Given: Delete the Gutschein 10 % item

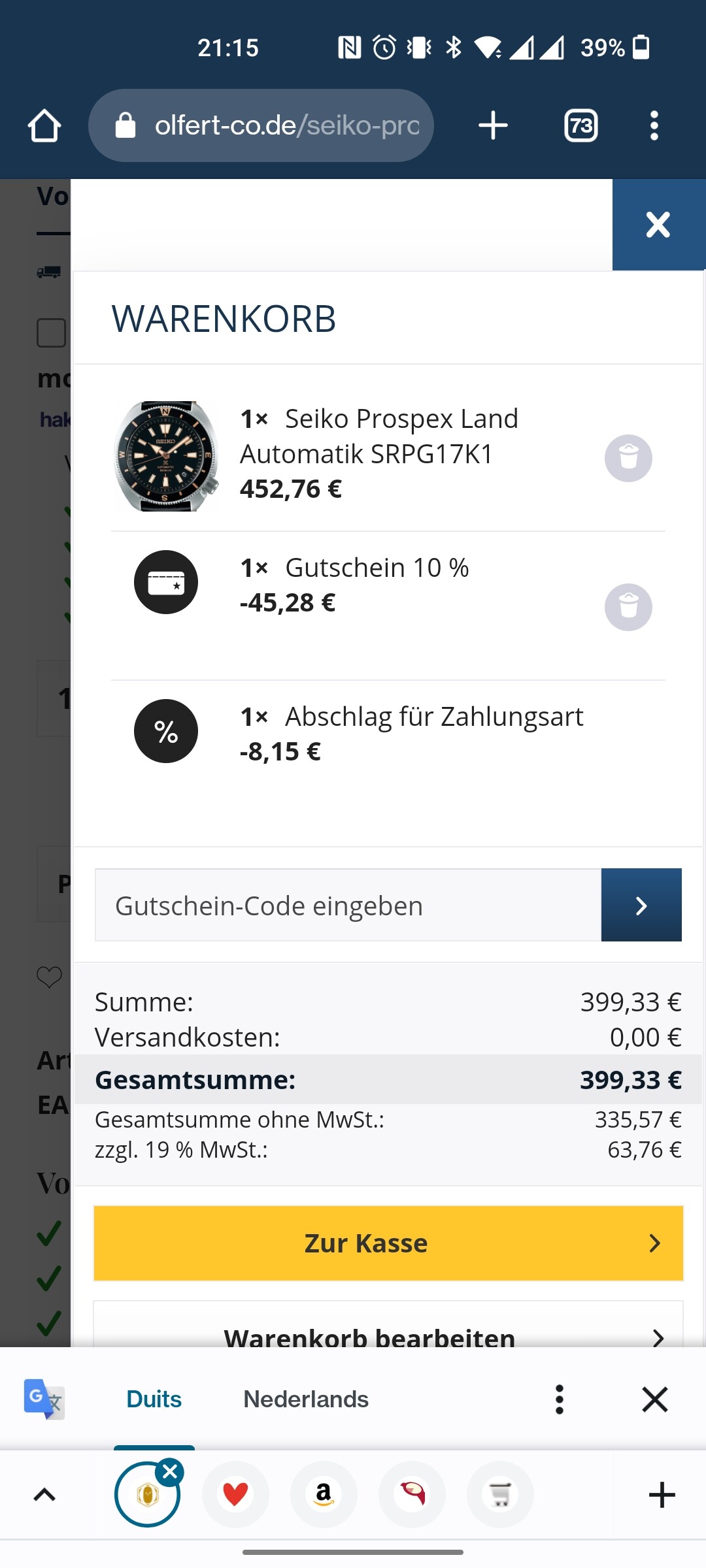Looking at the screenshot, I should pyautogui.click(x=628, y=607).
